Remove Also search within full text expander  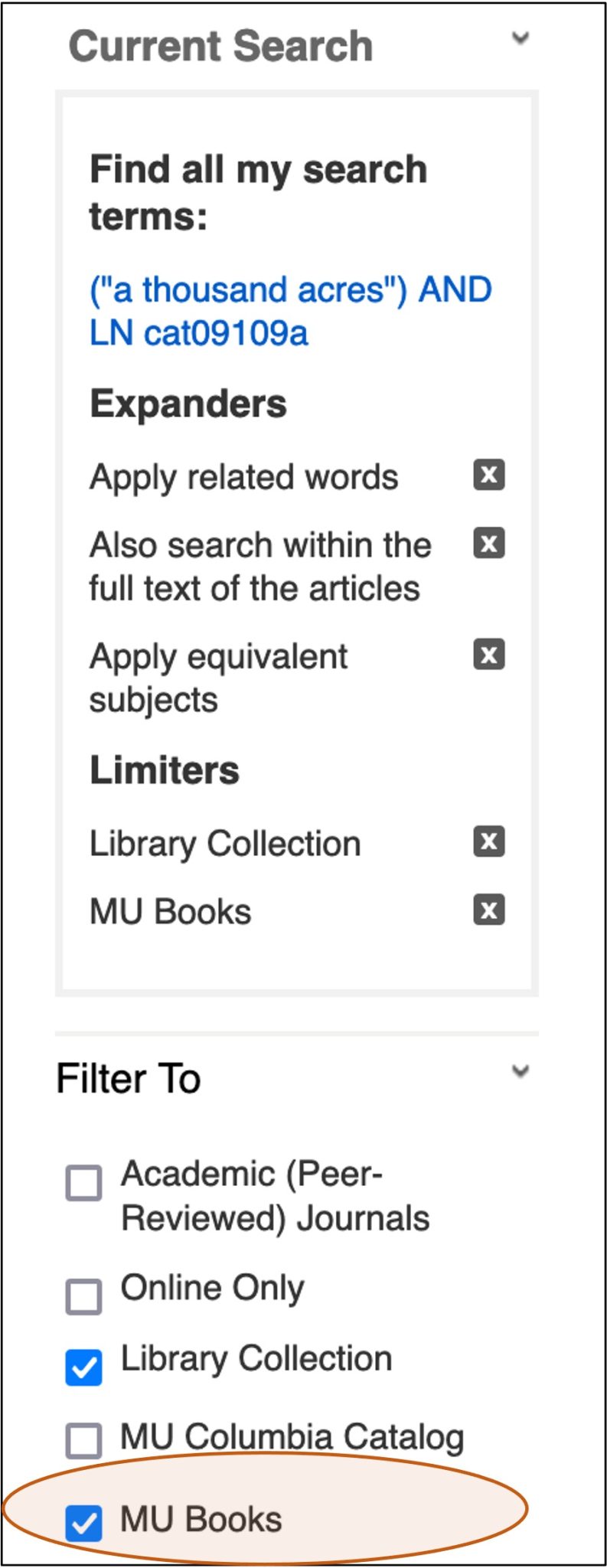(x=489, y=544)
